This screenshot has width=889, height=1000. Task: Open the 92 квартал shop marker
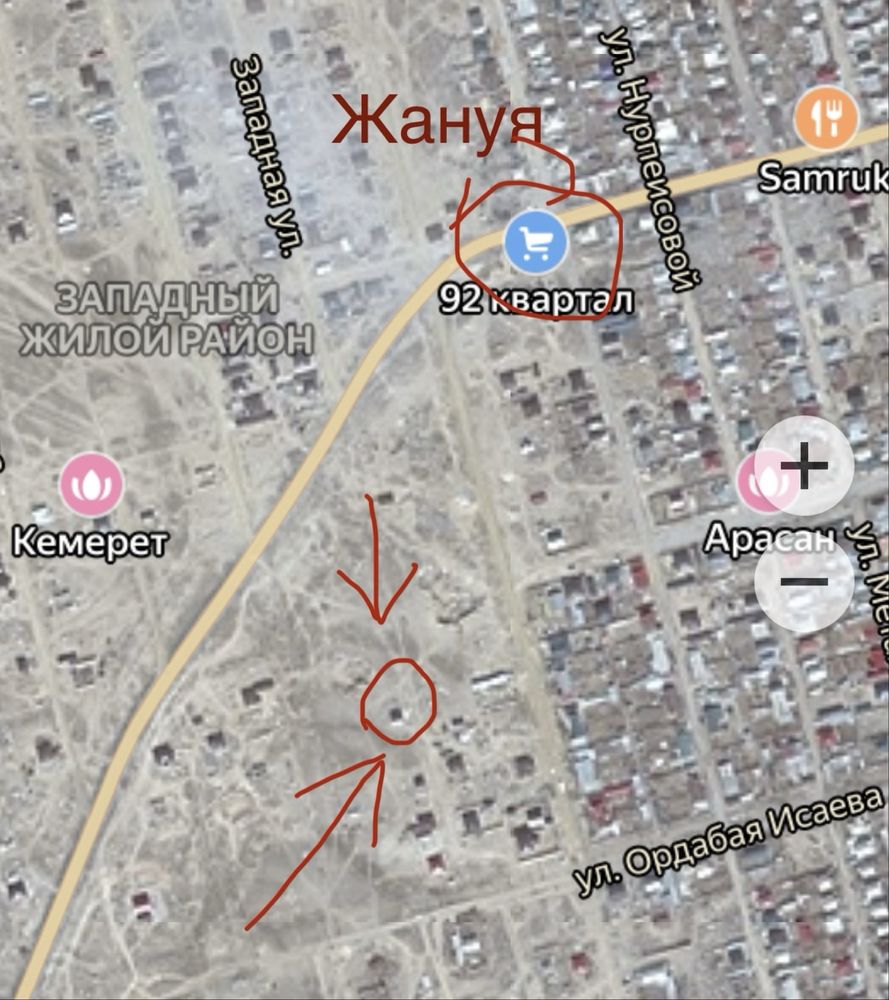click(x=536, y=244)
